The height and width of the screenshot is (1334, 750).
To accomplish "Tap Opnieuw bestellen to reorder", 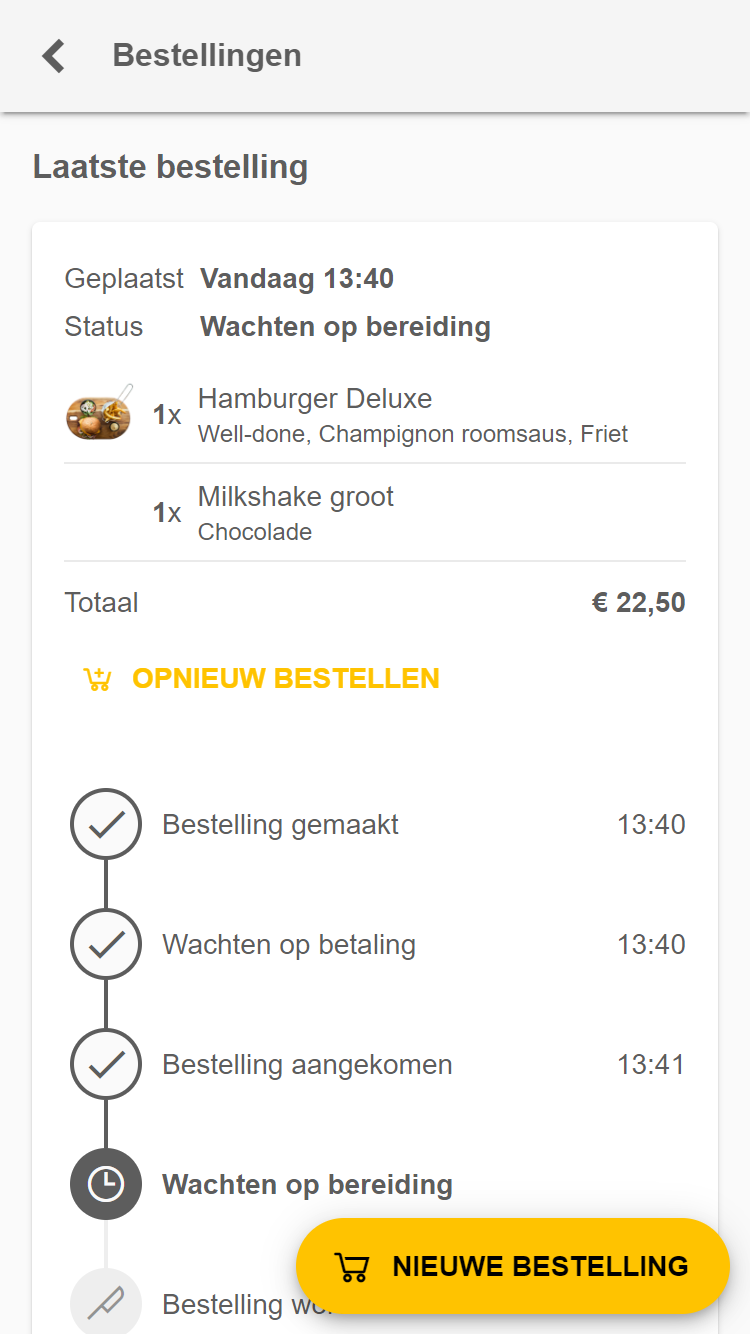I will (x=260, y=679).
